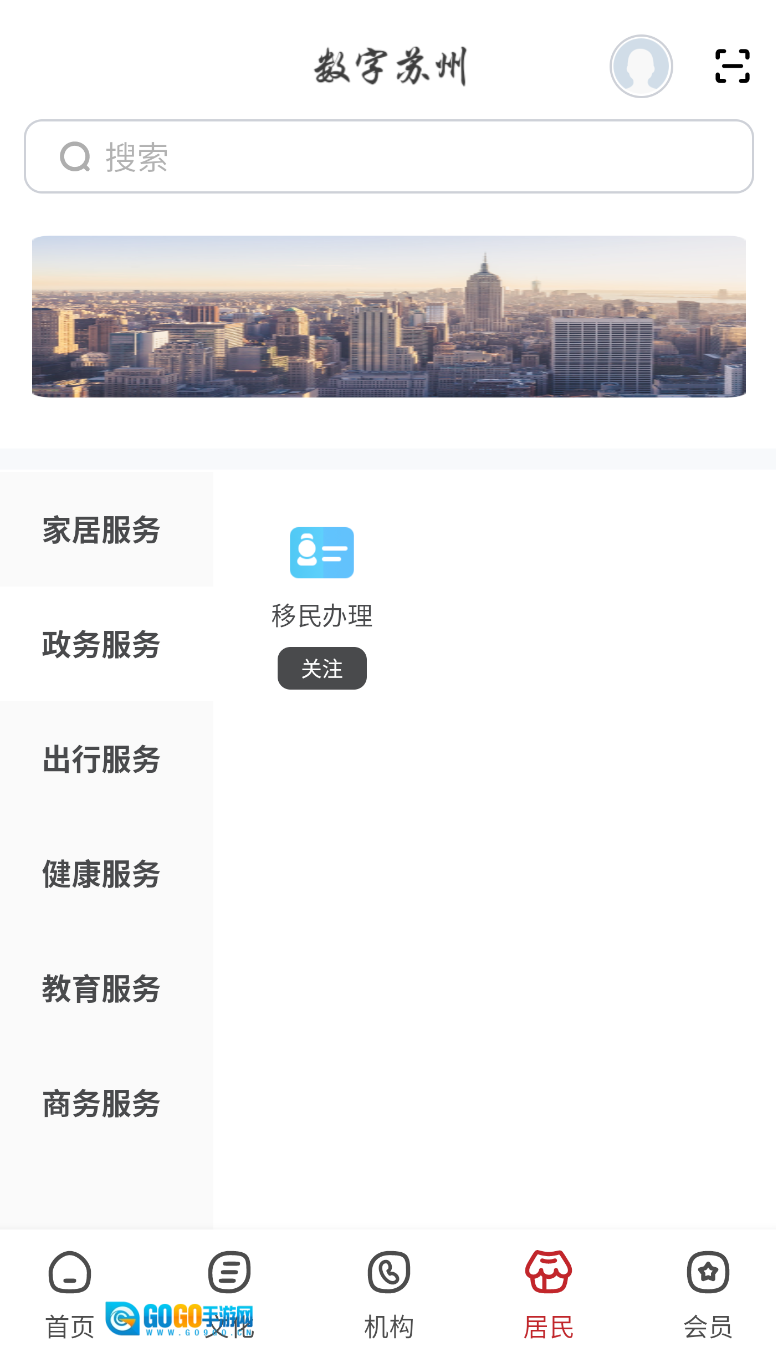The image size is (776, 1346).
Task: Click the 搜索 search input field
Action: (388, 156)
